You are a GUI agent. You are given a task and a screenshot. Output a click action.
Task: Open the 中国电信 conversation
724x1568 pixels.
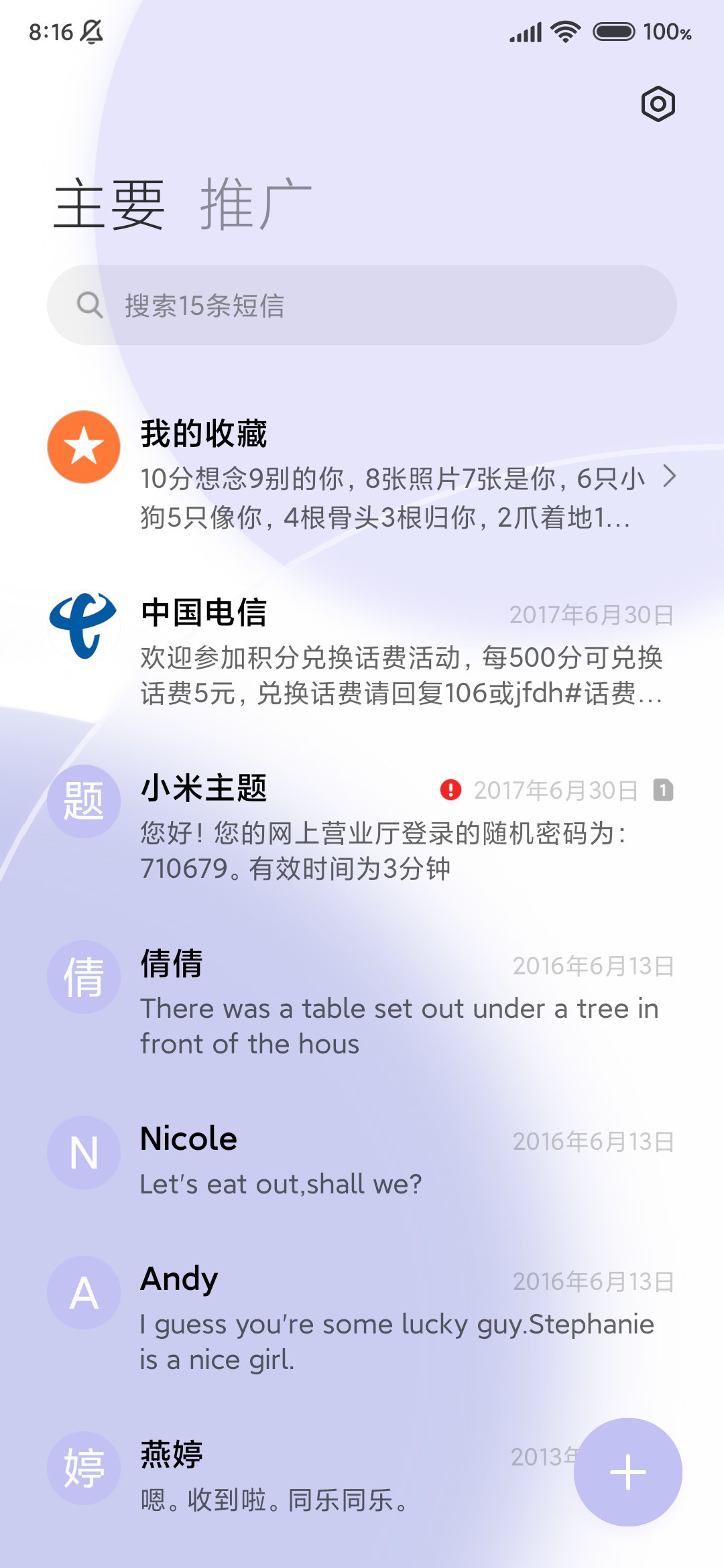pyautogui.click(x=362, y=651)
